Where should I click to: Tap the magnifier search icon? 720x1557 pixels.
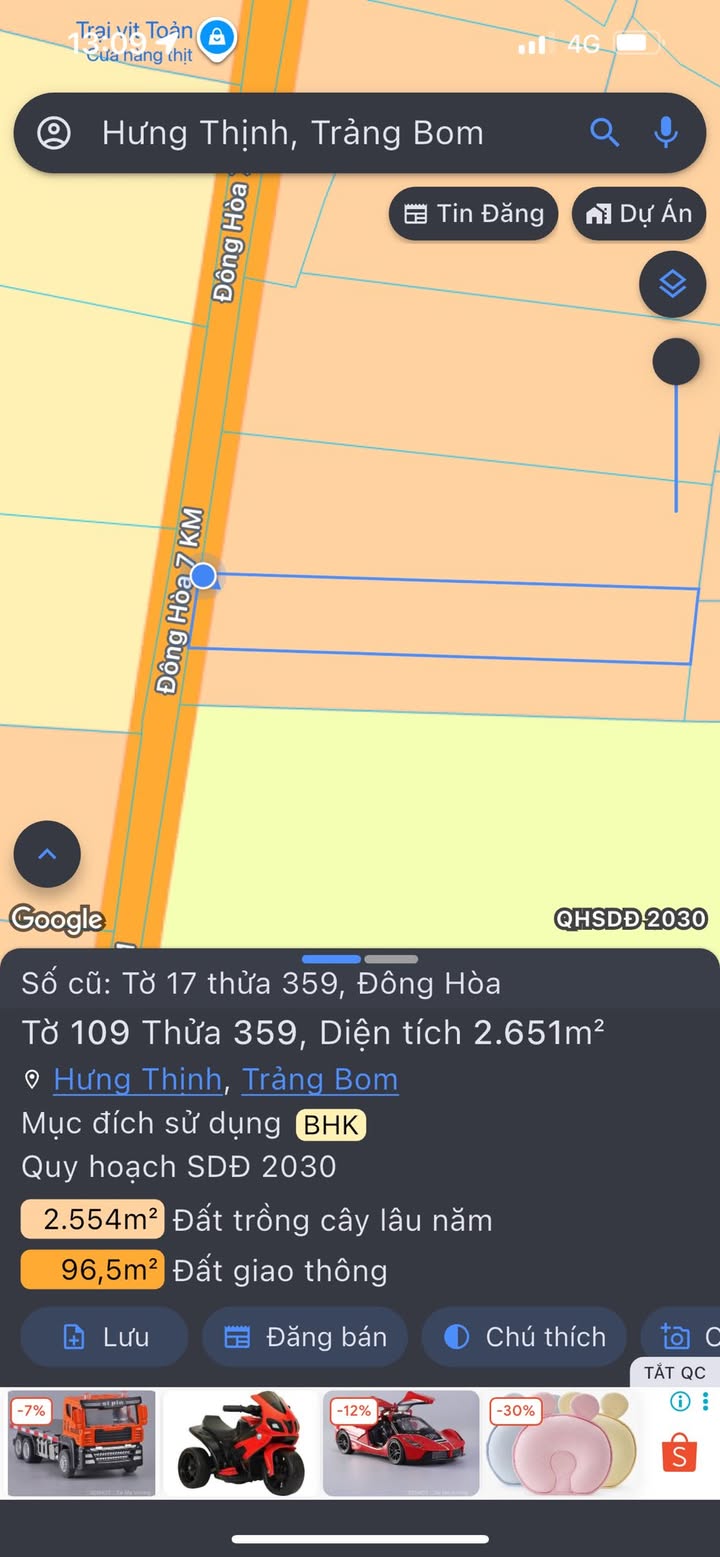pos(604,132)
